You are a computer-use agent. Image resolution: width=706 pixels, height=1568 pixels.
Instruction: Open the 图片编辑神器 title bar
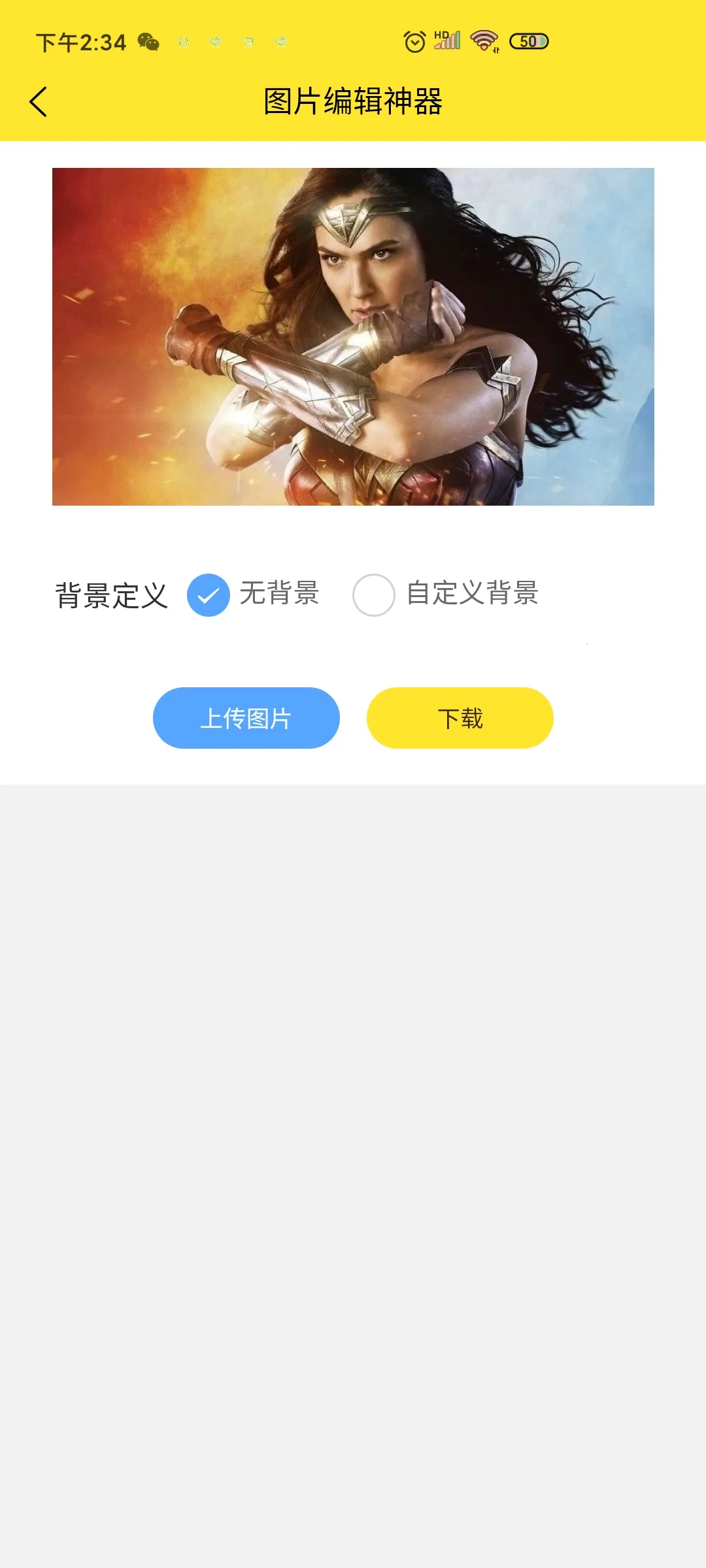(x=353, y=101)
